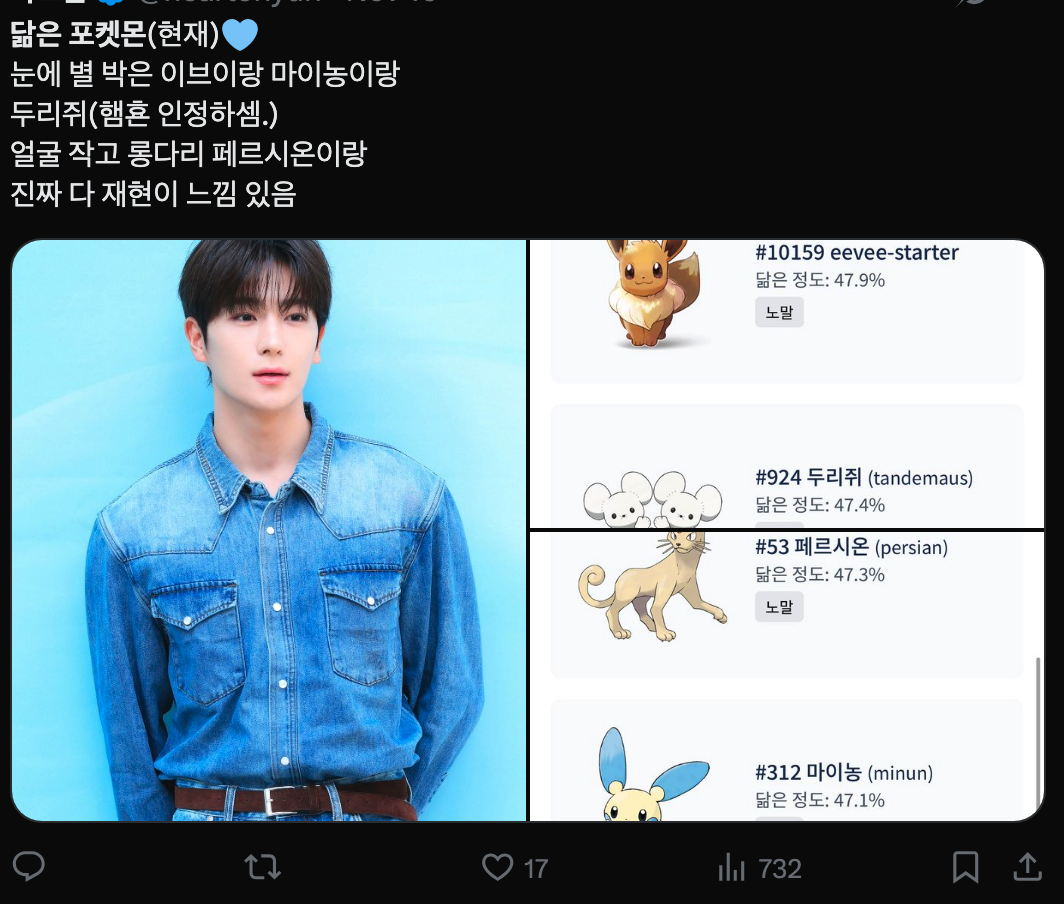The image size is (1064, 904).
Task: Repost this tweet
Action: click(x=262, y=867)
